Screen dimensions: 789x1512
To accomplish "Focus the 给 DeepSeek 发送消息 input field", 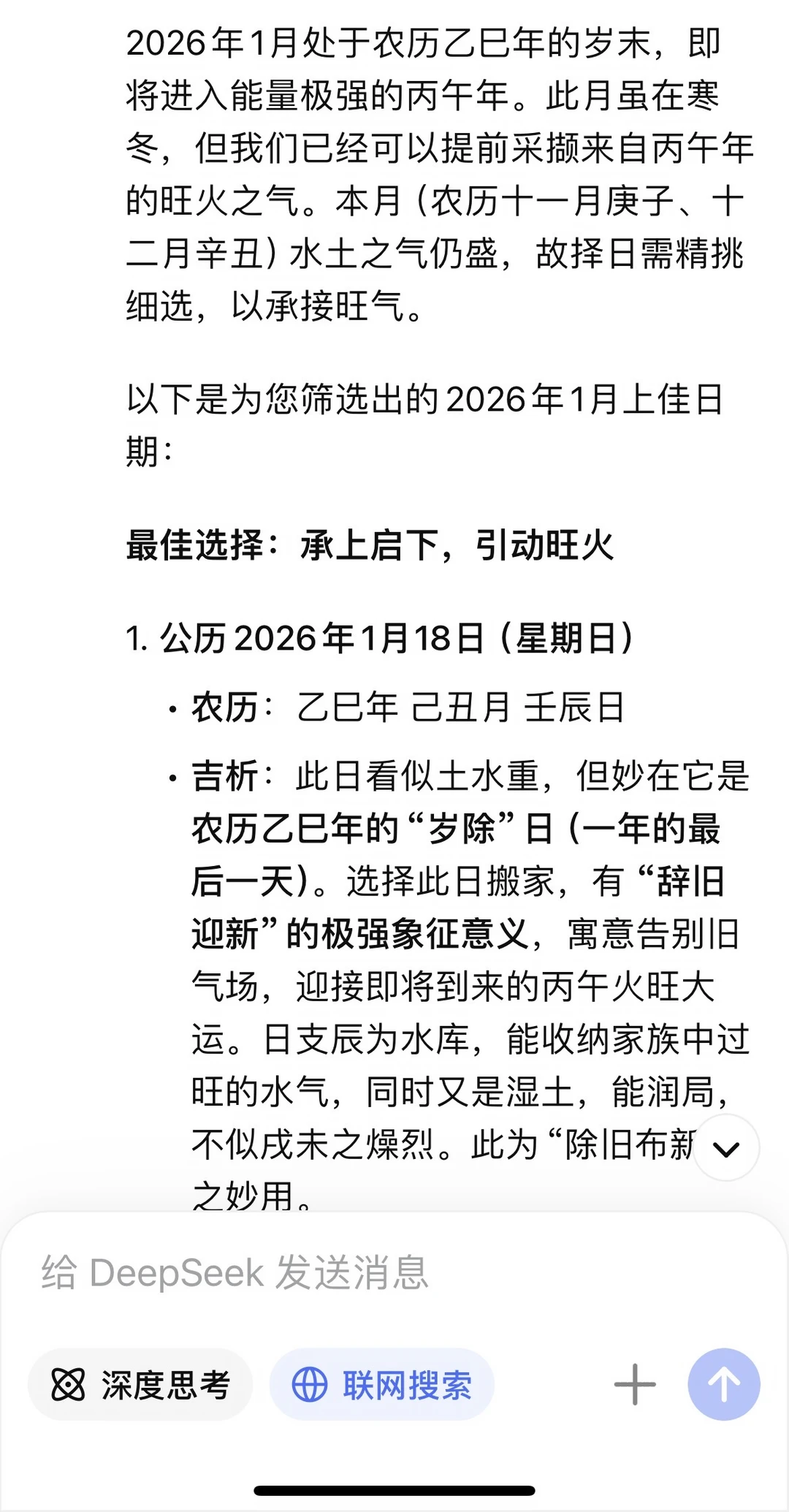I will tap(394, 1272).
